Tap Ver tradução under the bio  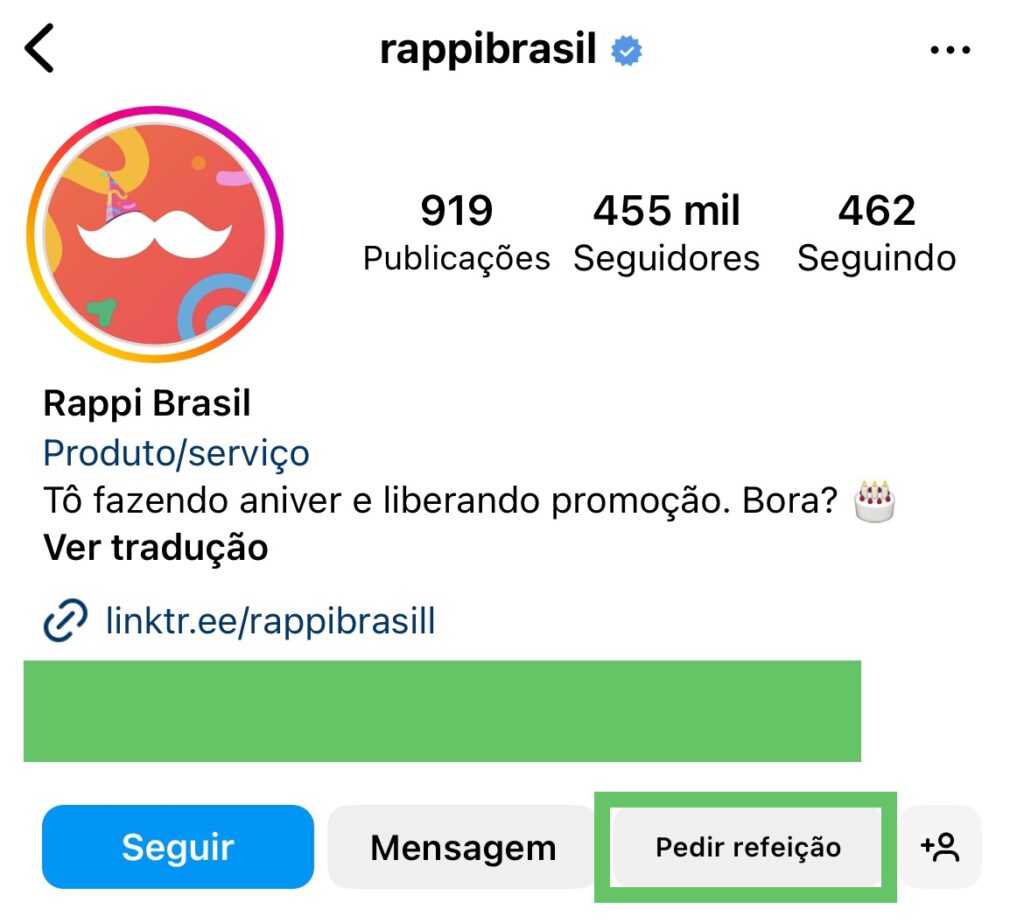click(156, 548)
